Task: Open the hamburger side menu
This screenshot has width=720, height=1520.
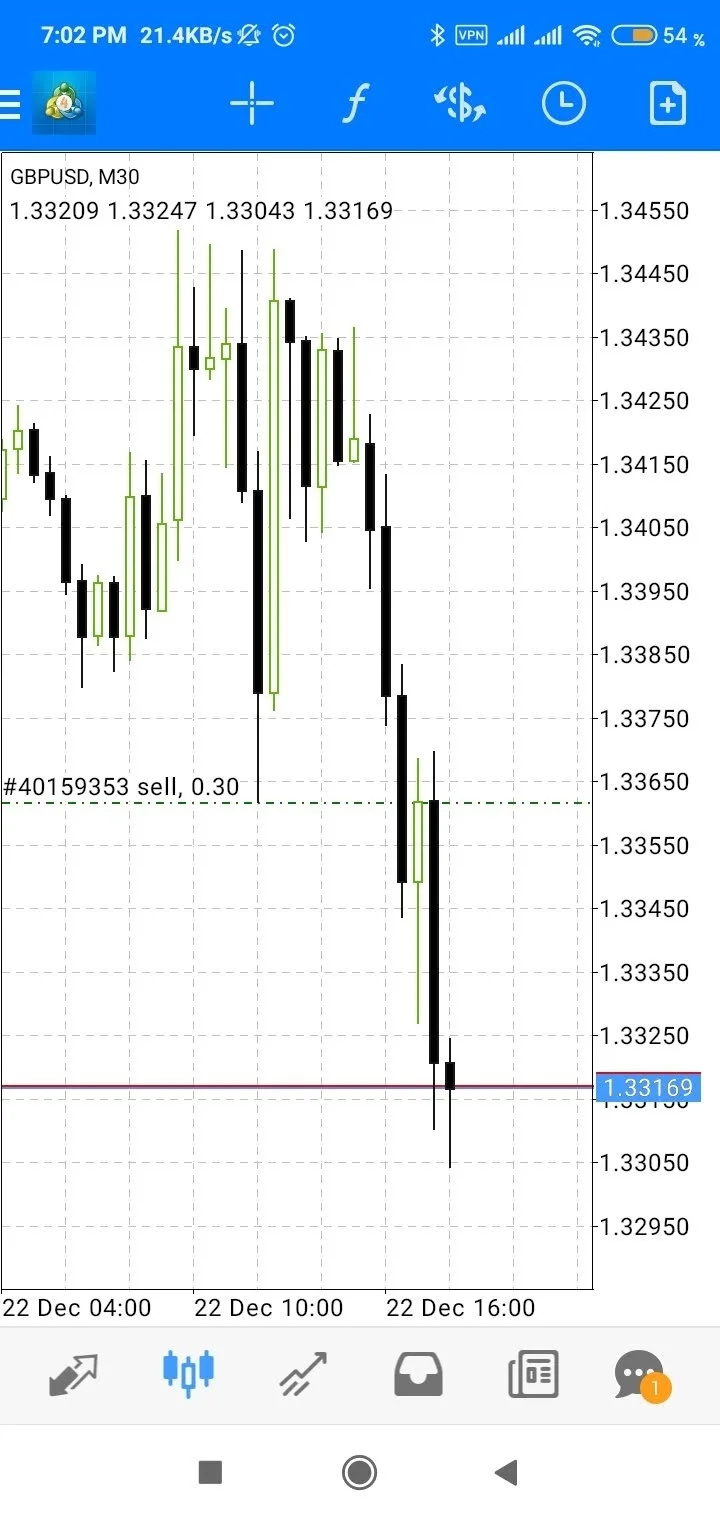Action: tap(10, 104)
